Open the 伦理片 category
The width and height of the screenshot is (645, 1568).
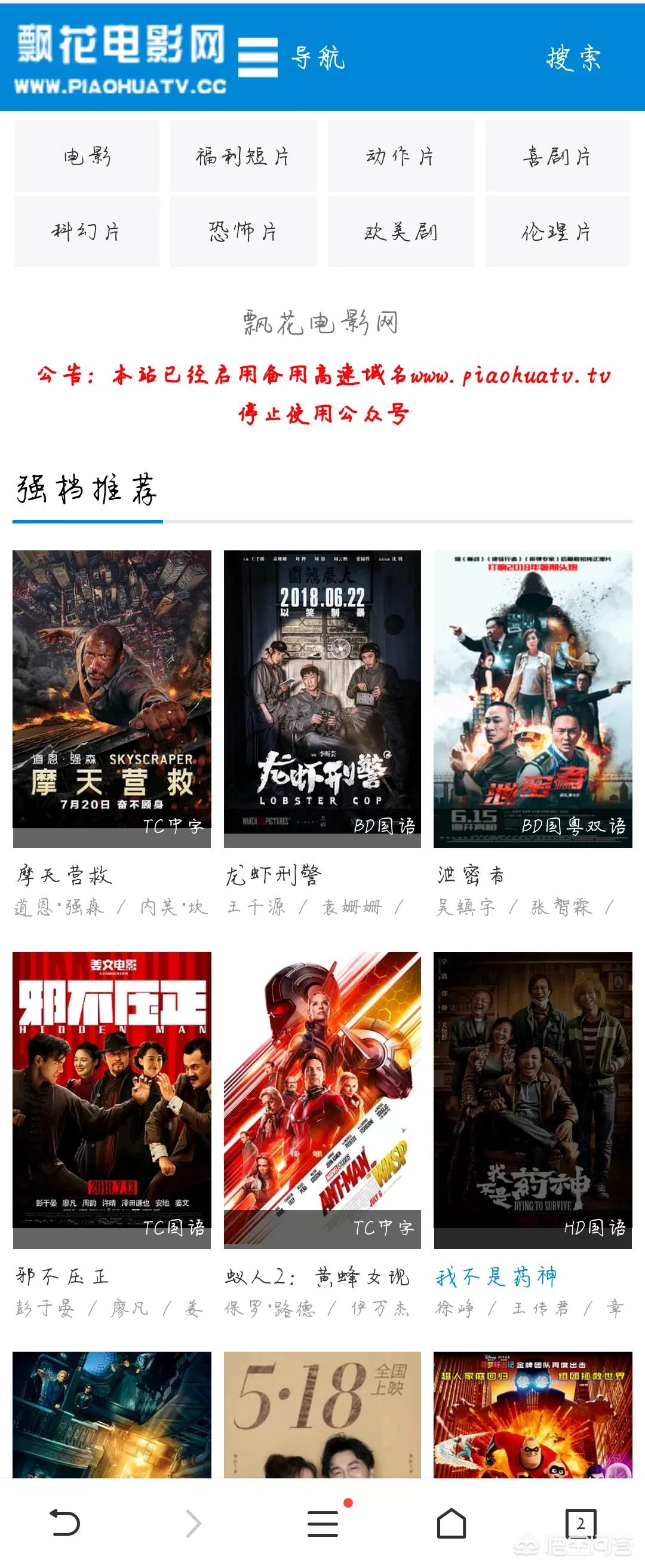coord(558,232)
